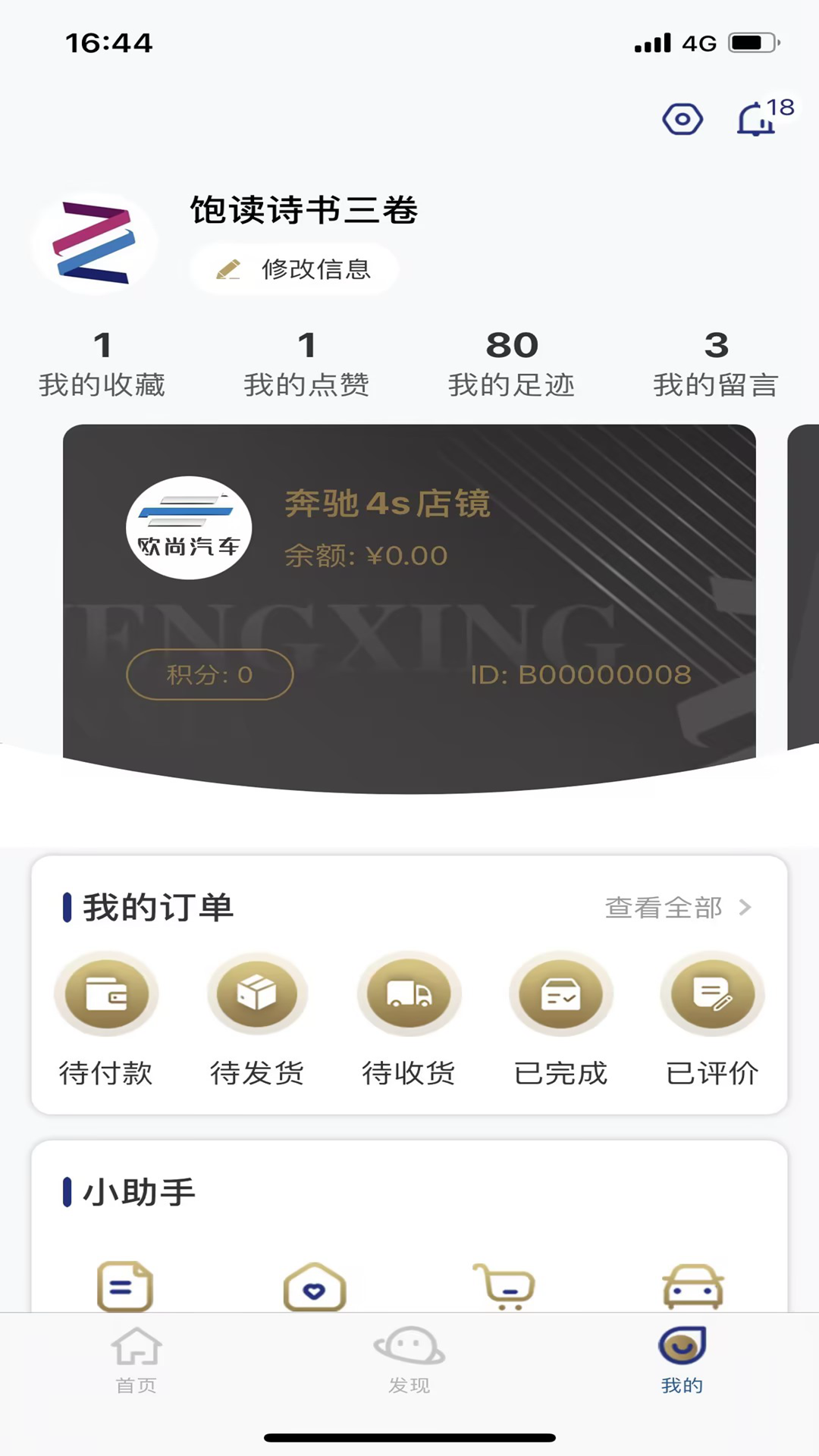
Task: Expand 查看全部 to see all orders
Action: pos(675,908)
